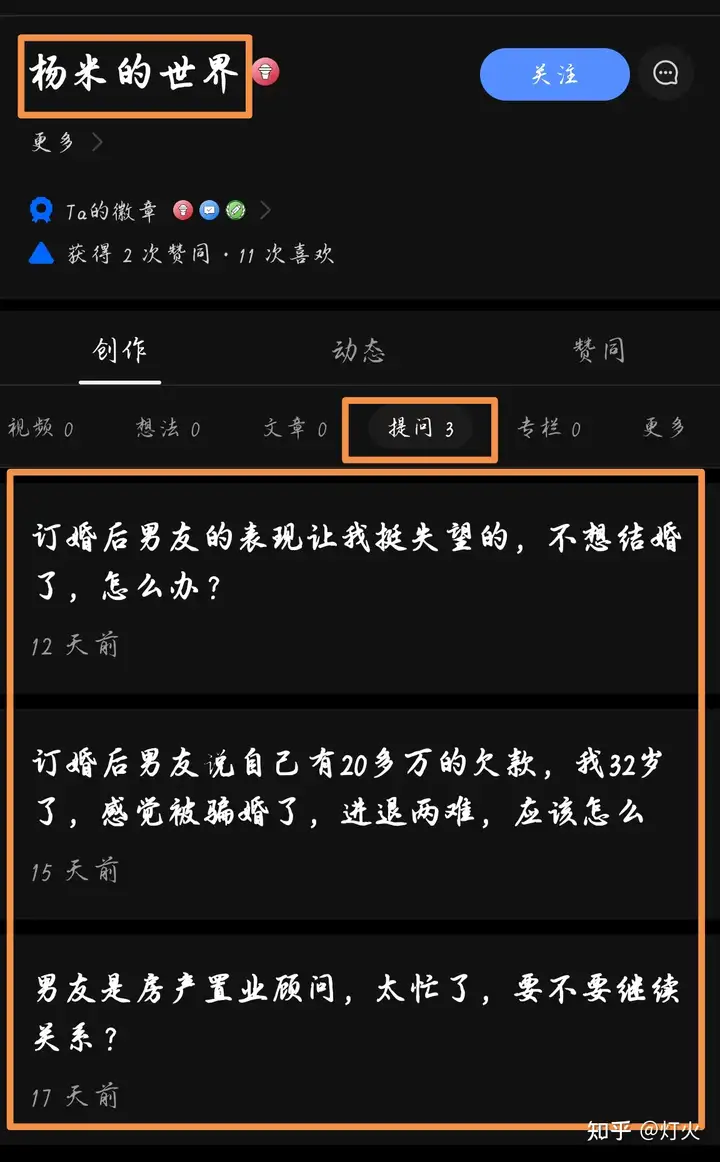Open 更多 in the creation filter row

664,427
